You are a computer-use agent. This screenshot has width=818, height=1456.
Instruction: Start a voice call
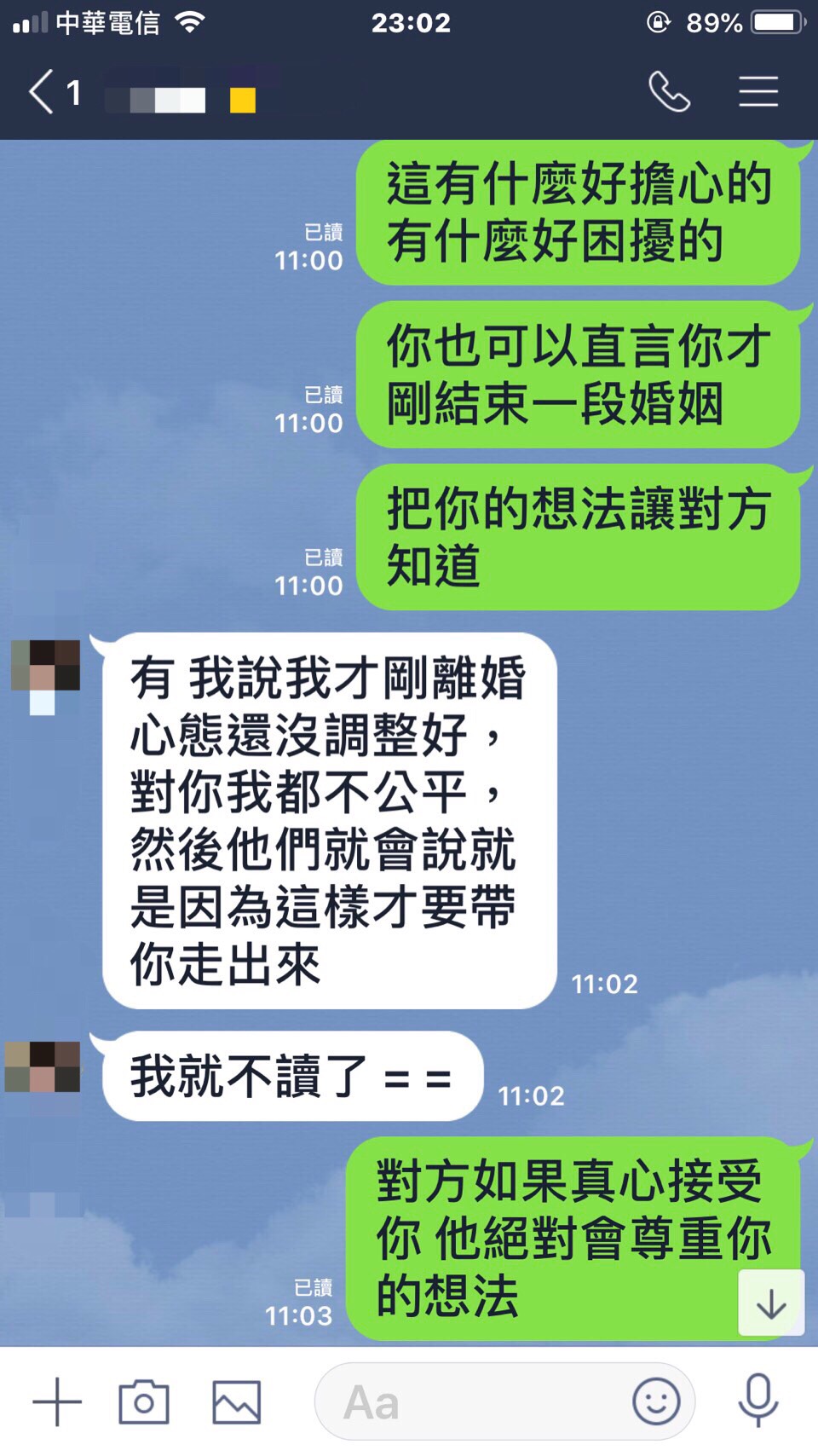tap(669, 92)
